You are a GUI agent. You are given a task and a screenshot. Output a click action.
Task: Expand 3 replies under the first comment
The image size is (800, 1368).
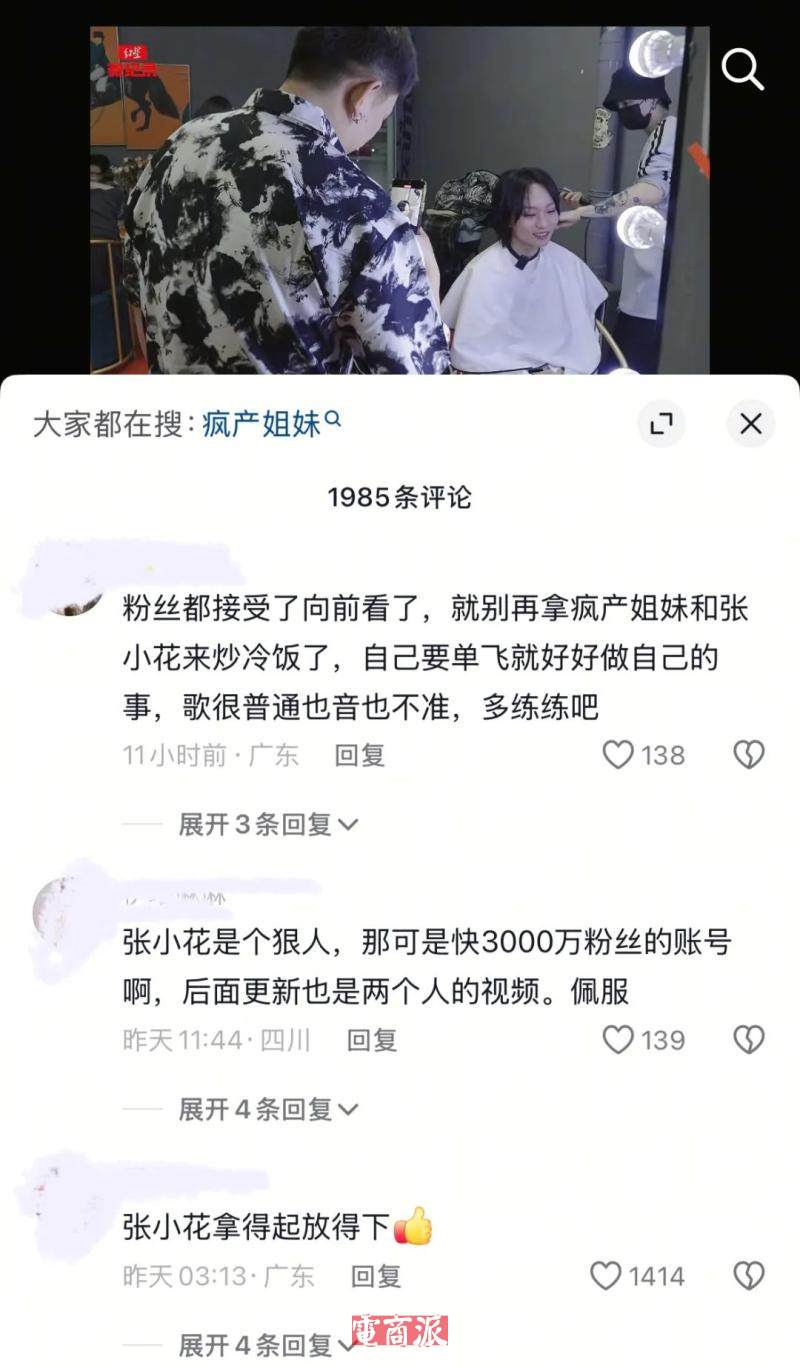click(267, 824)
